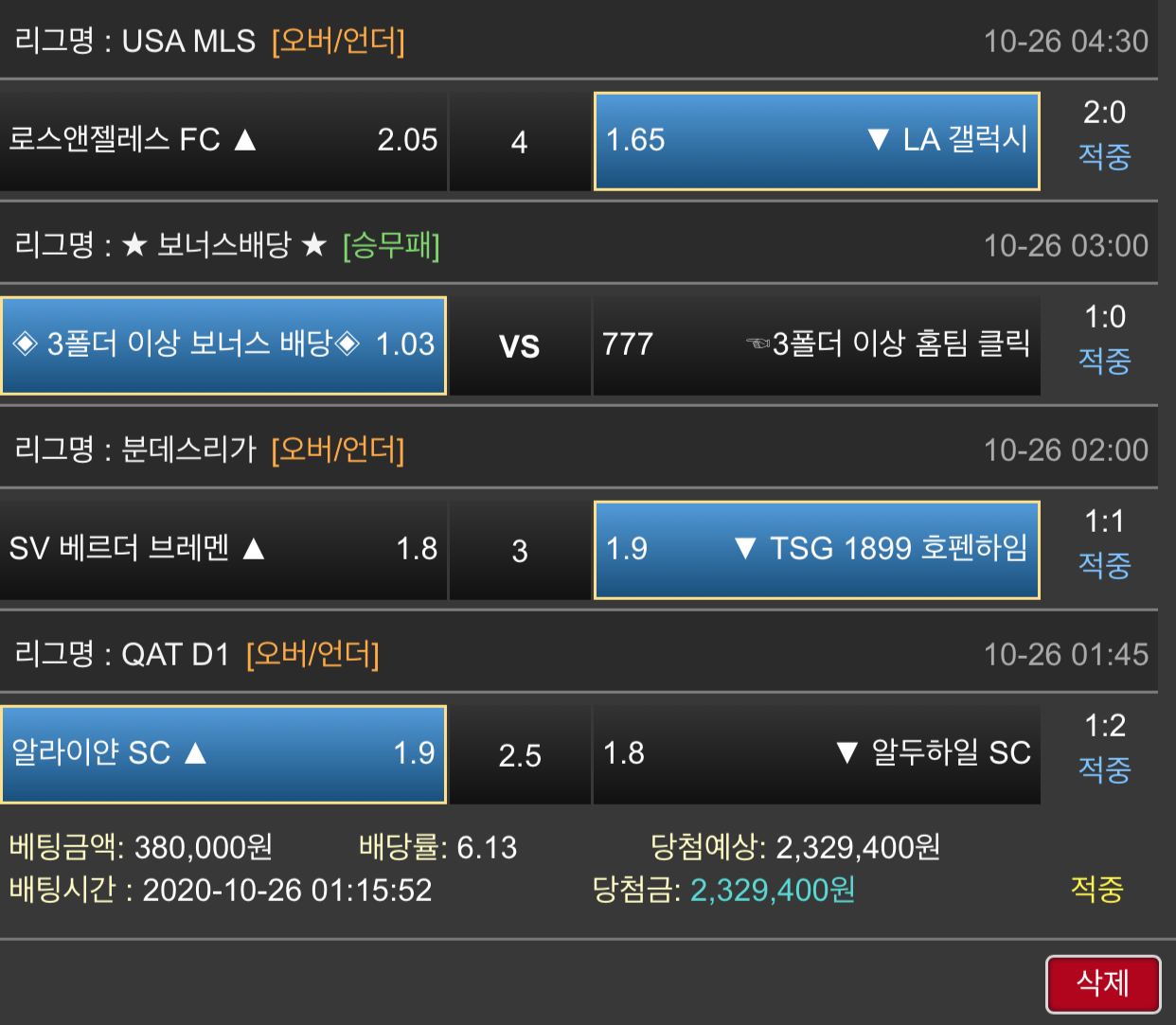Tap the red 삭제 delete button
This screenshot has width=1176, height=1025.
click(1103, 984)
